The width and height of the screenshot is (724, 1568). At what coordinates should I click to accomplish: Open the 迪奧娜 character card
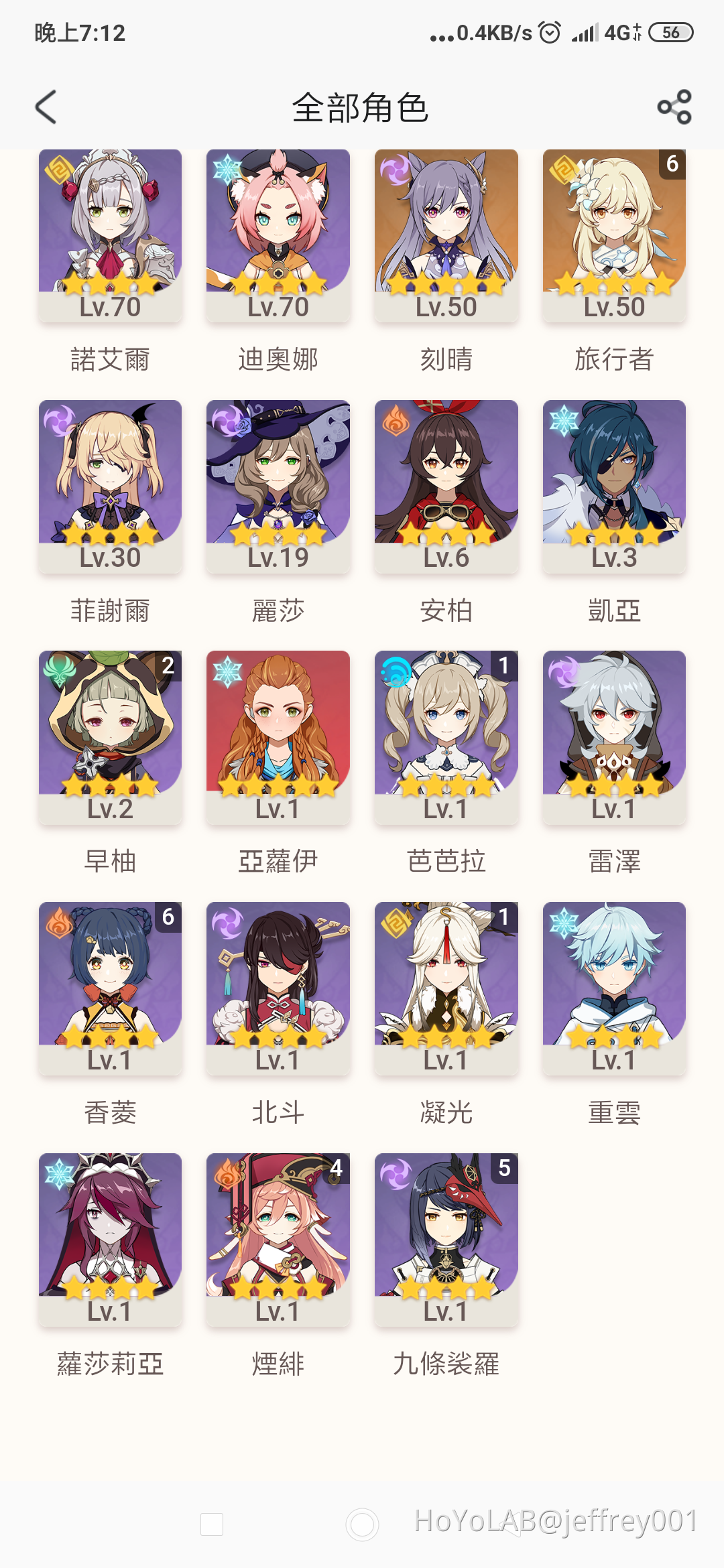coord(278,235)
